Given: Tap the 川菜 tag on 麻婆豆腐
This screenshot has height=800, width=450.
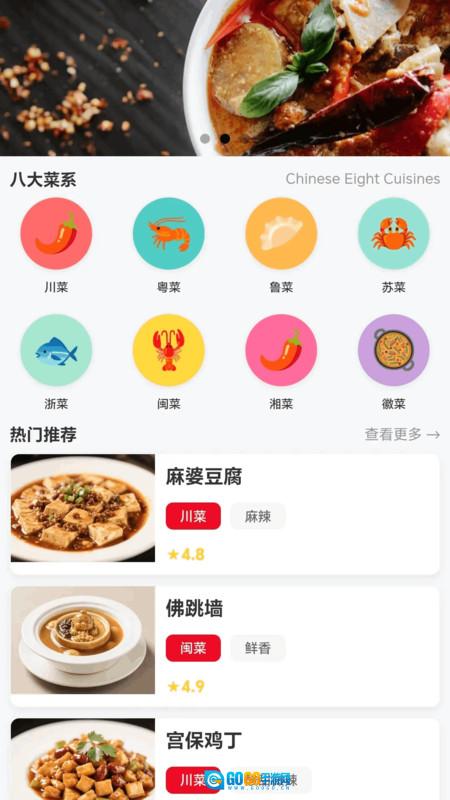Looking at the screenshot, I should [x=193, y=516].
